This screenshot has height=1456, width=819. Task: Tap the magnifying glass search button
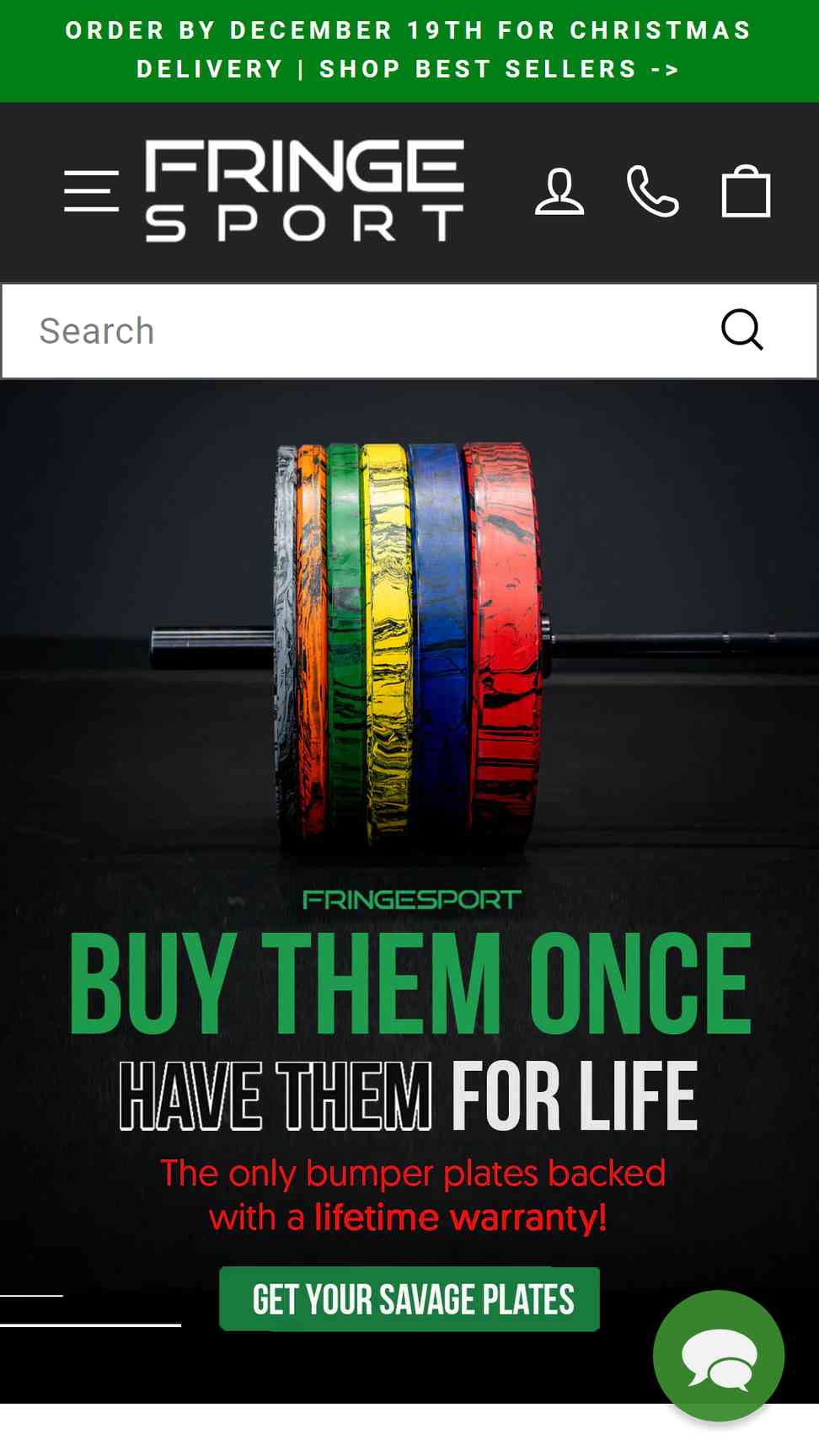click(742, 329)
